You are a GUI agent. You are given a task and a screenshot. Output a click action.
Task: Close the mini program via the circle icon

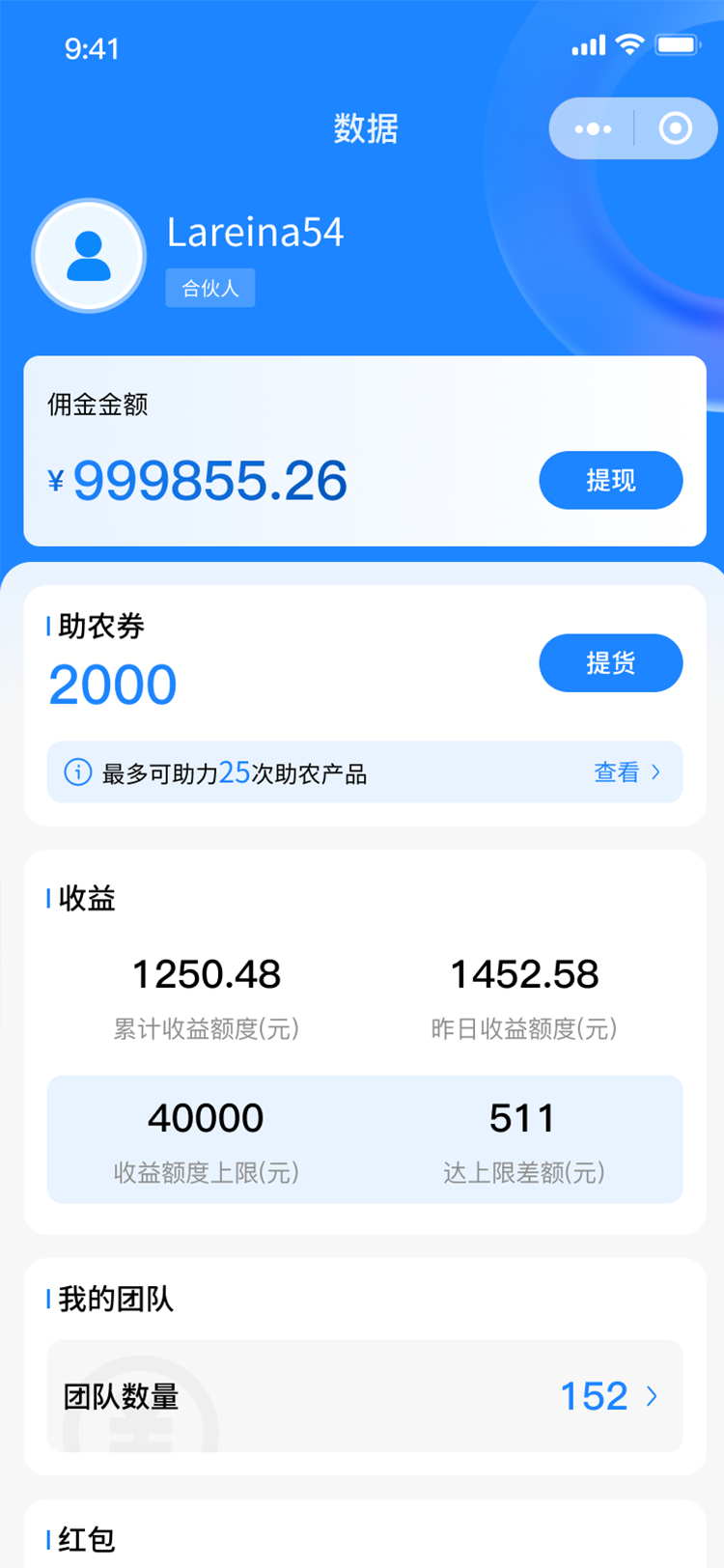675,128
